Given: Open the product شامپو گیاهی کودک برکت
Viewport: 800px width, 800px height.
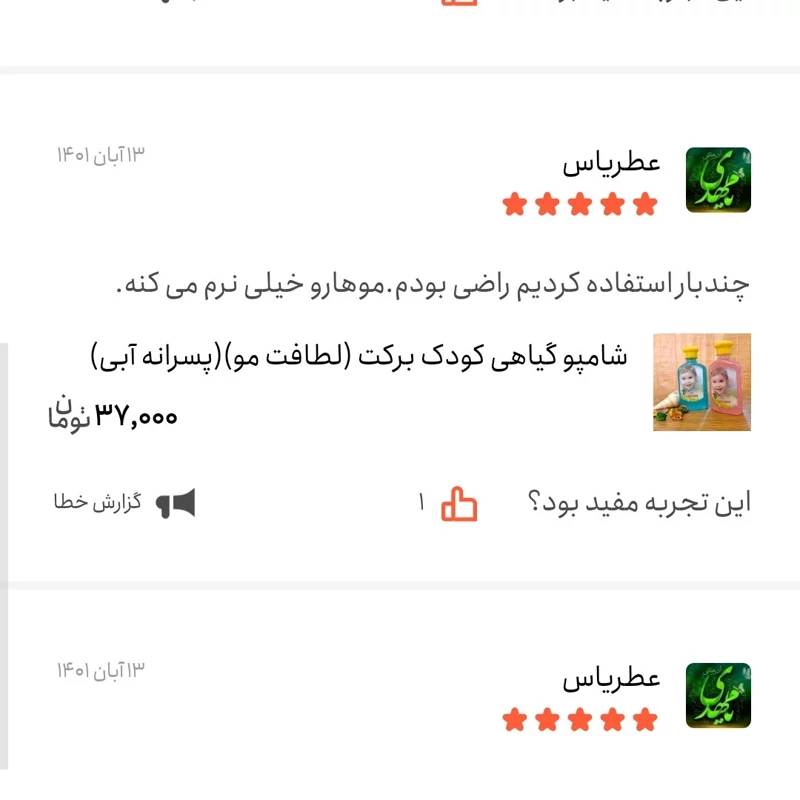Looking at the screenshot, I should click(x=357, y=357).
